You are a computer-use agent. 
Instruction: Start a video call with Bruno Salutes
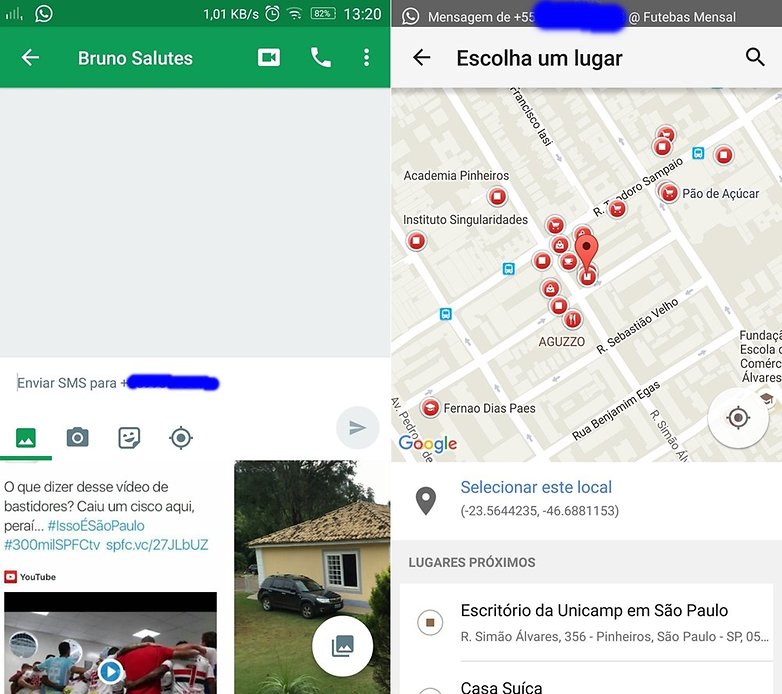click(x=269, y=58)
